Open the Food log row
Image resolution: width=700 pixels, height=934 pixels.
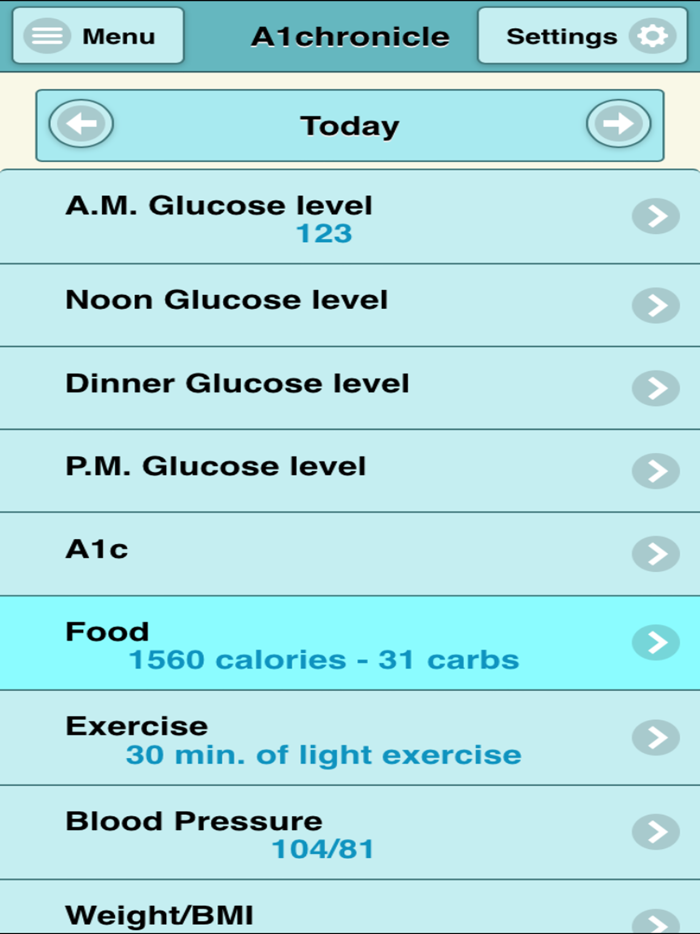pos(350,643)
